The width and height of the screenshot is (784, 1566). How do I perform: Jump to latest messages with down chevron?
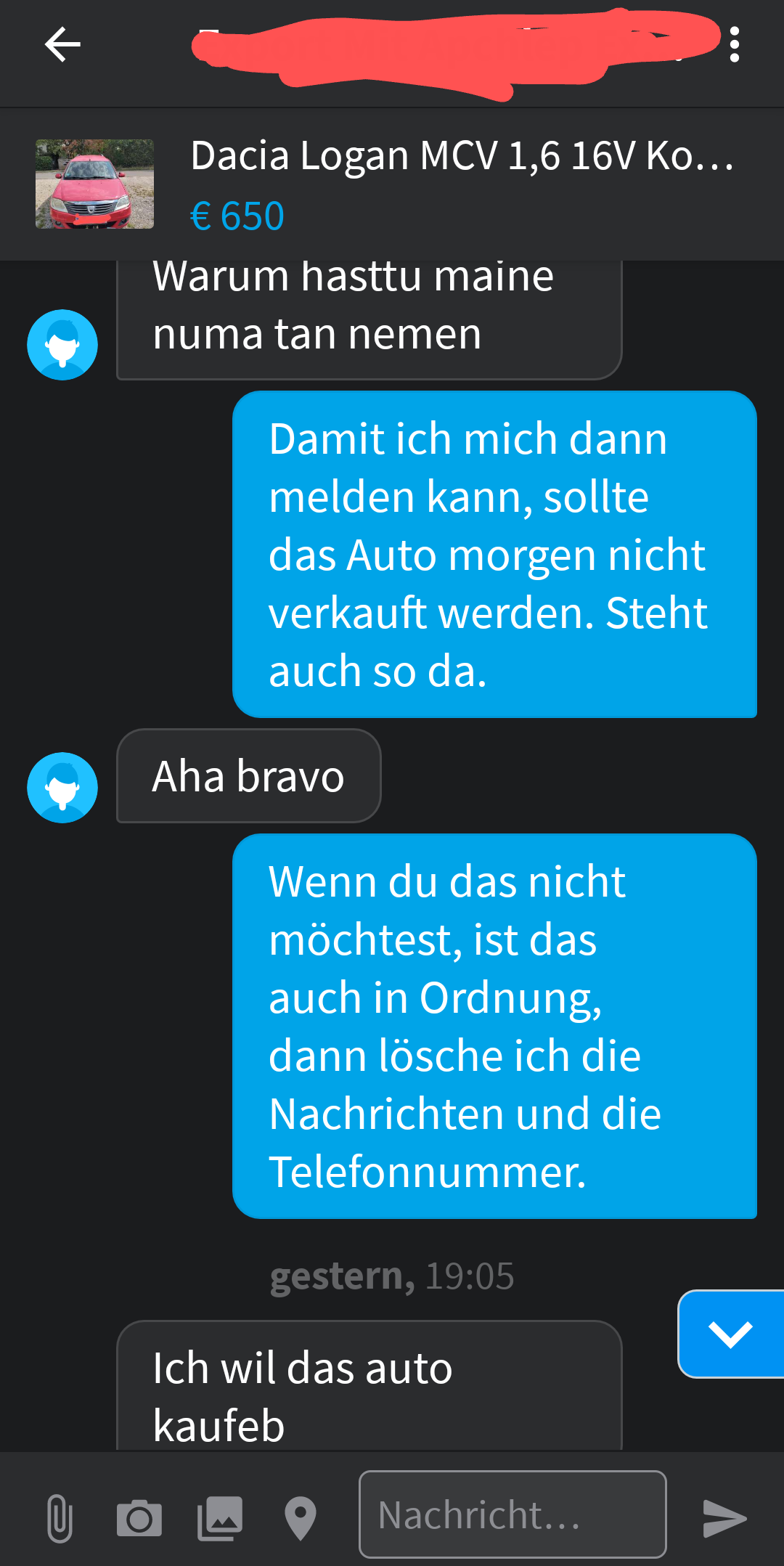tap(730, 1334)
